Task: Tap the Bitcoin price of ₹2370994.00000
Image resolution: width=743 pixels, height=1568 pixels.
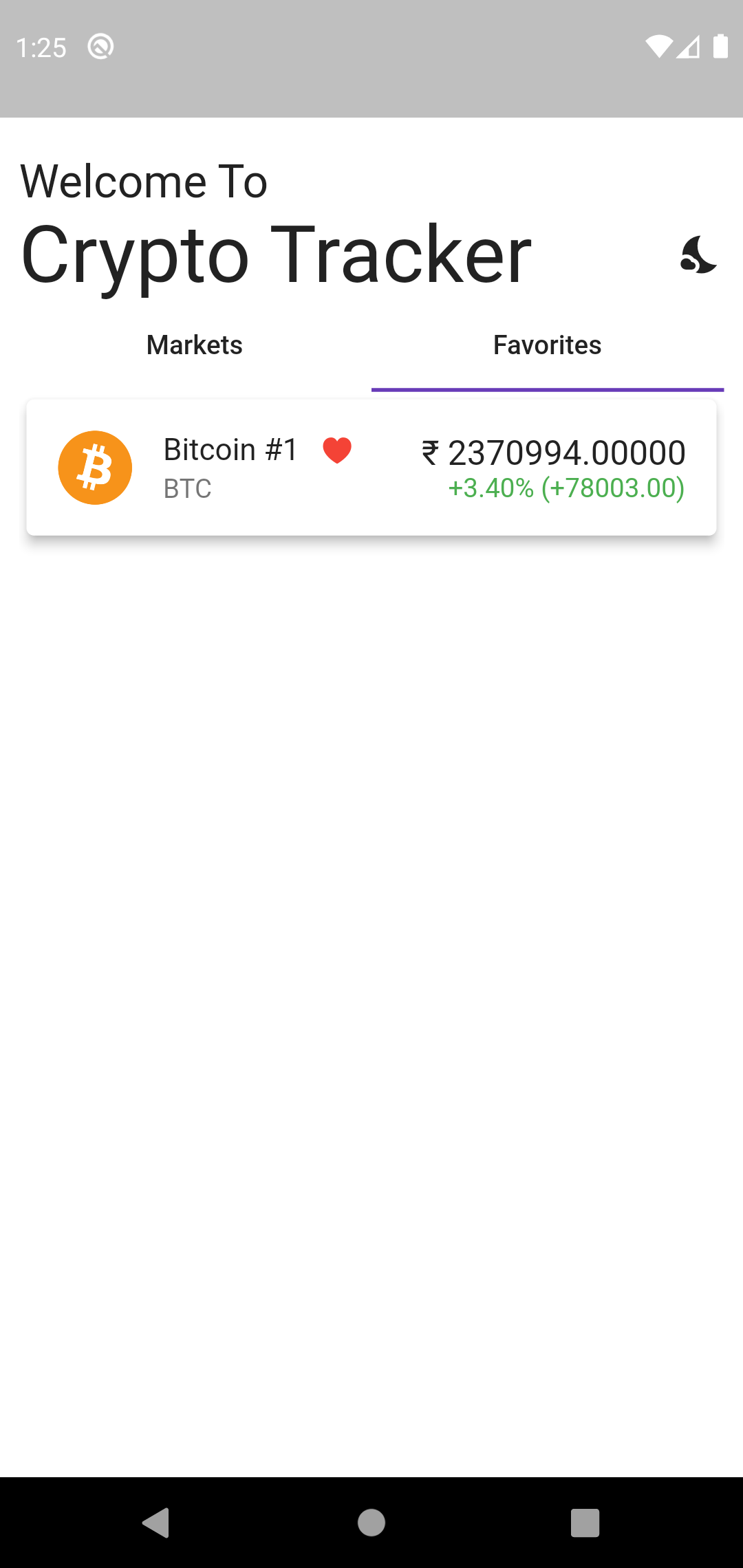Action: (x=553, y=452)
